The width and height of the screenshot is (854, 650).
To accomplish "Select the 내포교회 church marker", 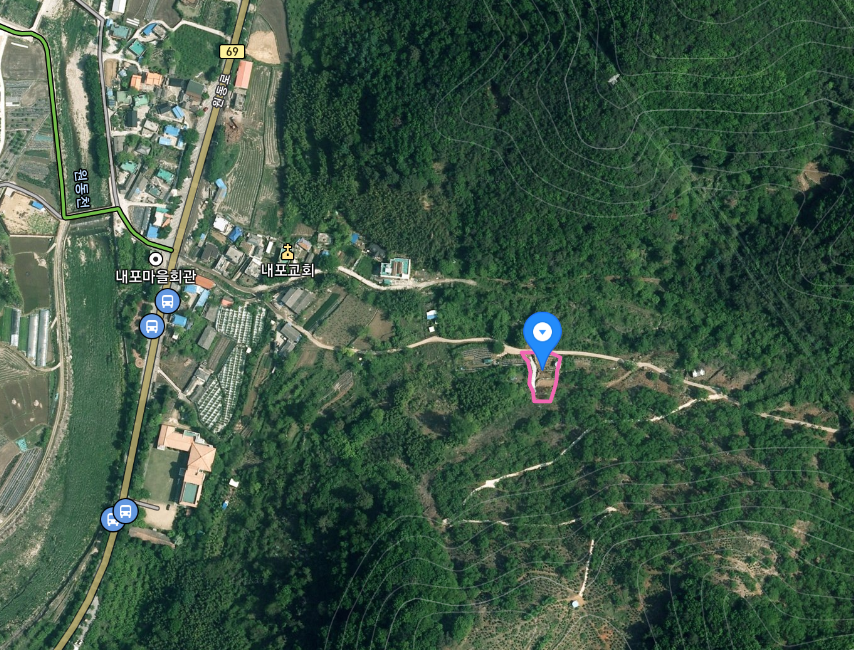I will pos(288,252).
